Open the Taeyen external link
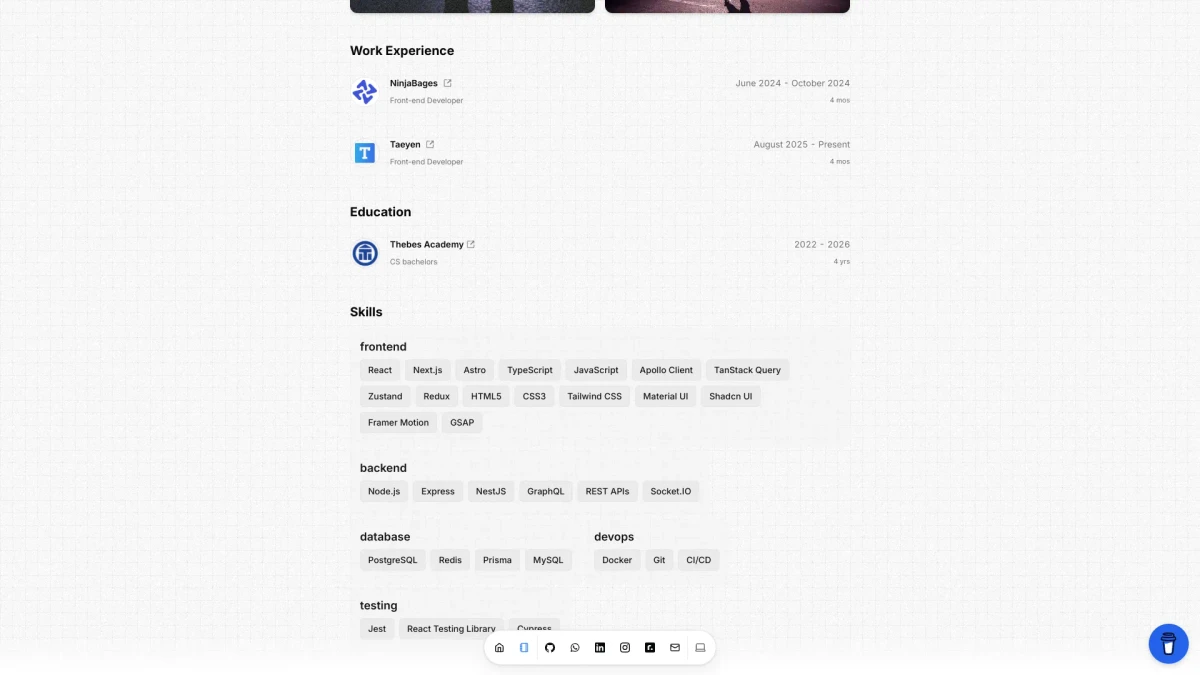 click(430, 144)
